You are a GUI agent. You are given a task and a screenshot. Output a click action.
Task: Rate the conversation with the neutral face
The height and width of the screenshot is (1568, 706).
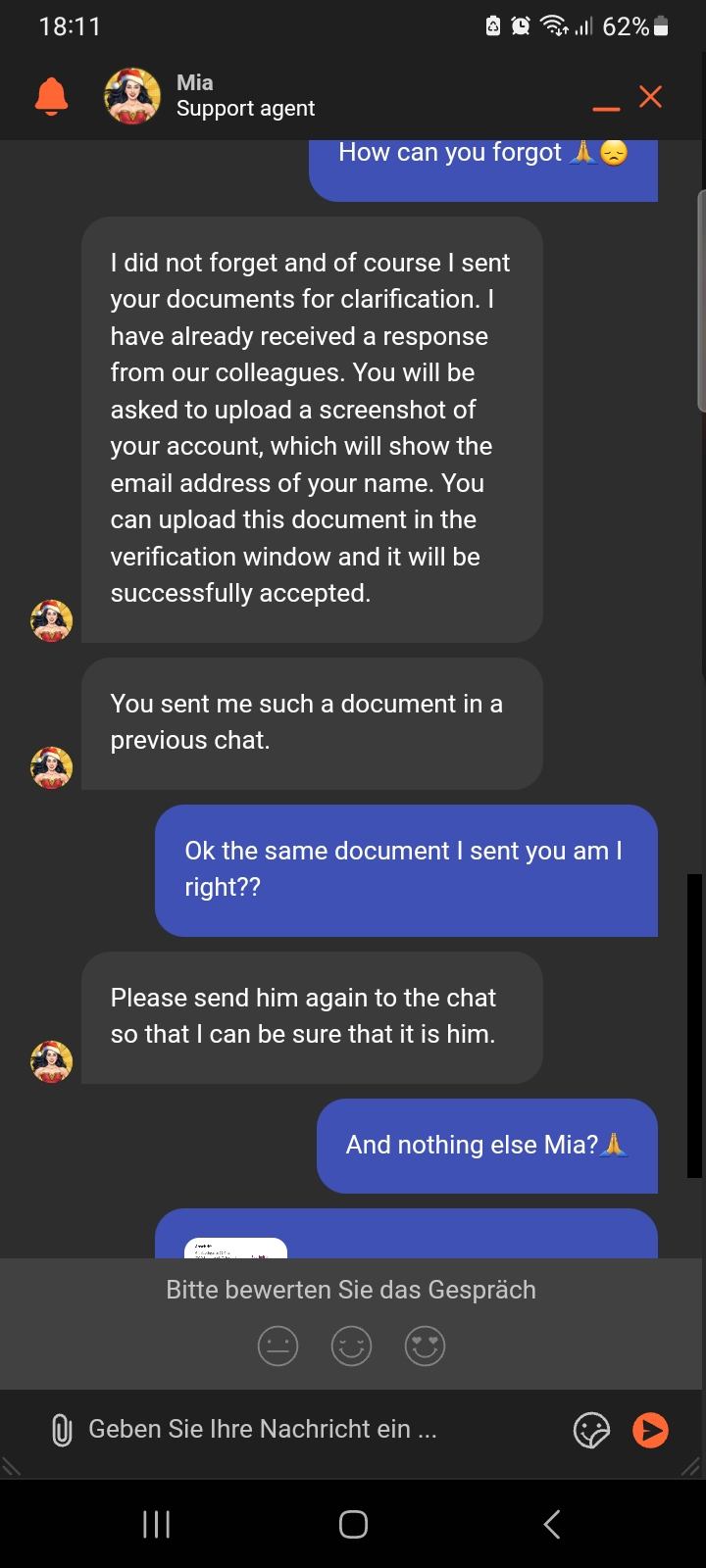(x=277, y=1346)
